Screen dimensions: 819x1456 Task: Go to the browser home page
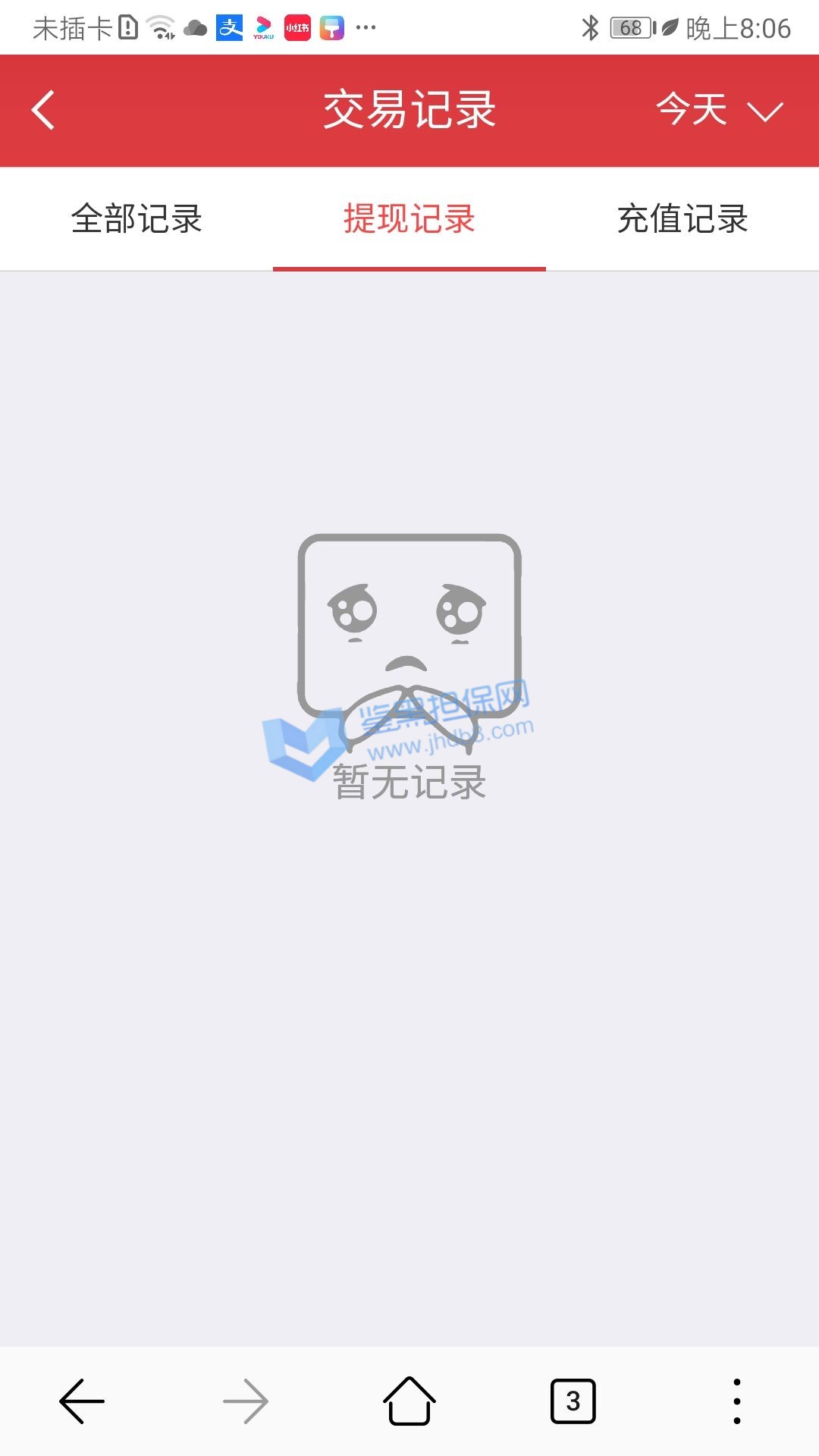(409, 1401)
